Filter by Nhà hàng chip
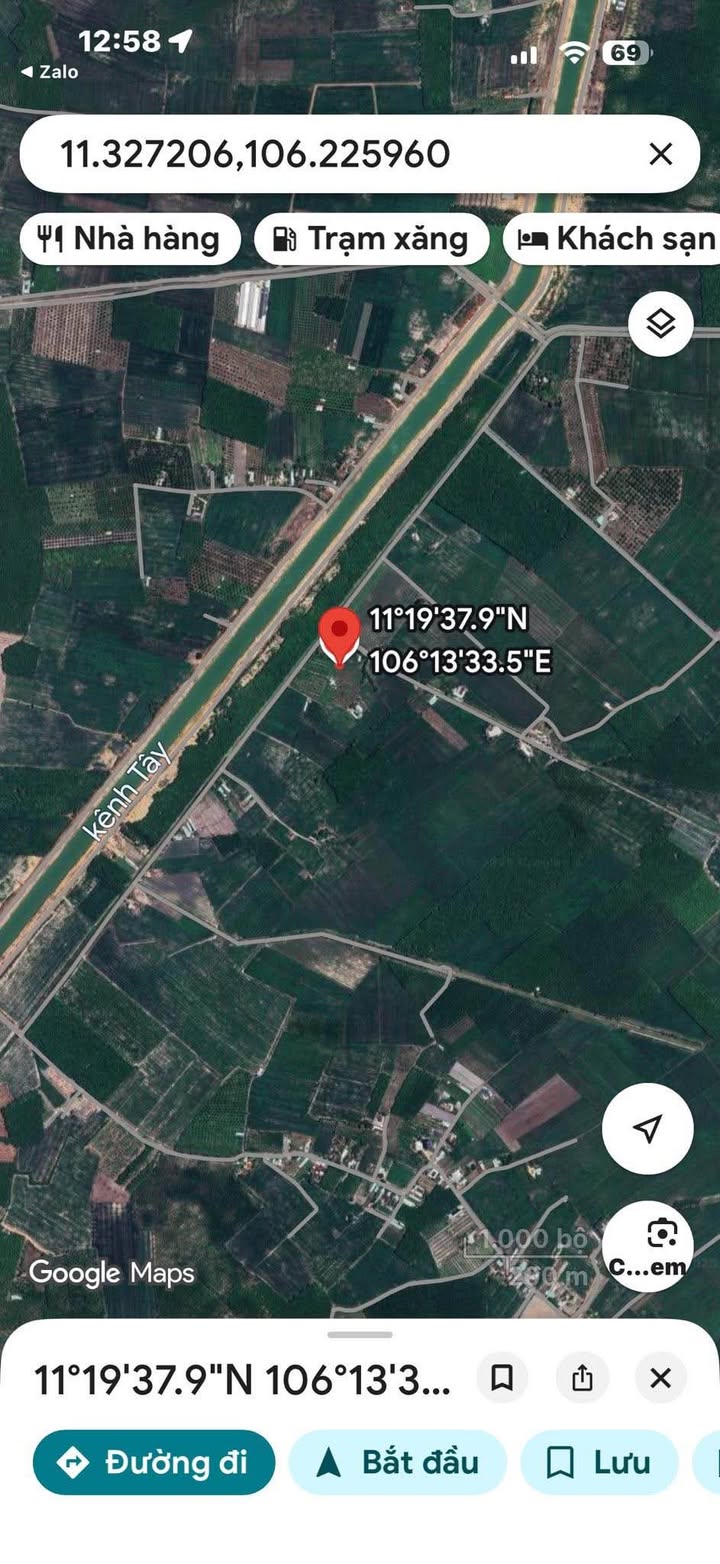Viewport: 720px width, 1564px height. click(130, 239)
